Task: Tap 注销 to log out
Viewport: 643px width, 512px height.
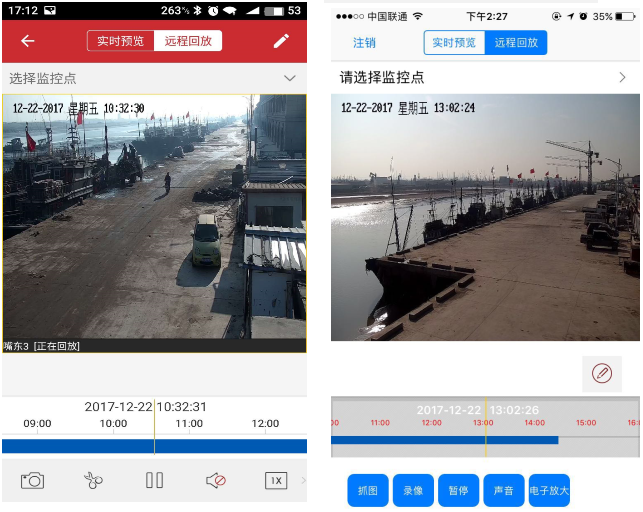Action: point(364,43)
